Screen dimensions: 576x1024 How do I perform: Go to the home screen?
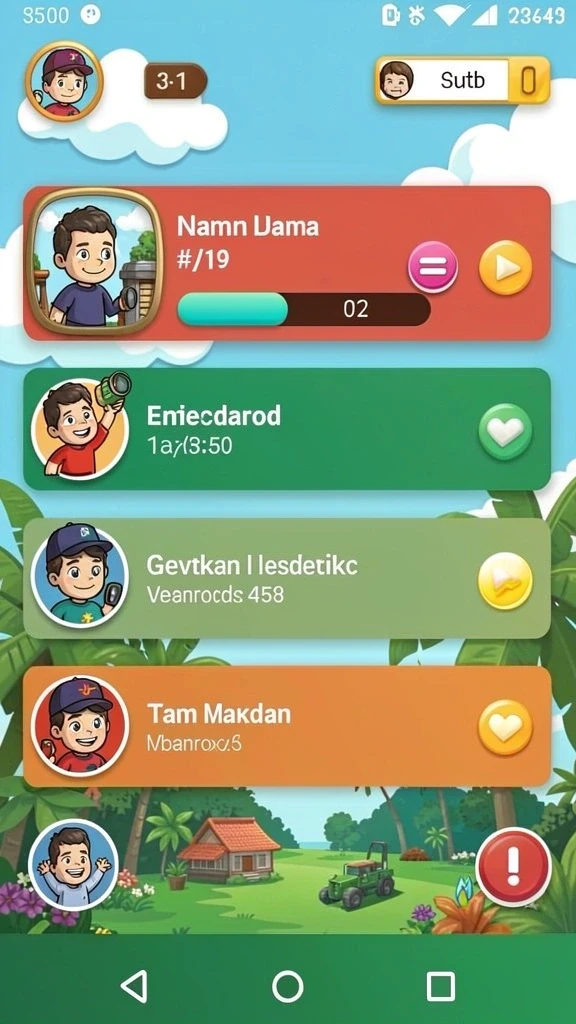[287, 985]
